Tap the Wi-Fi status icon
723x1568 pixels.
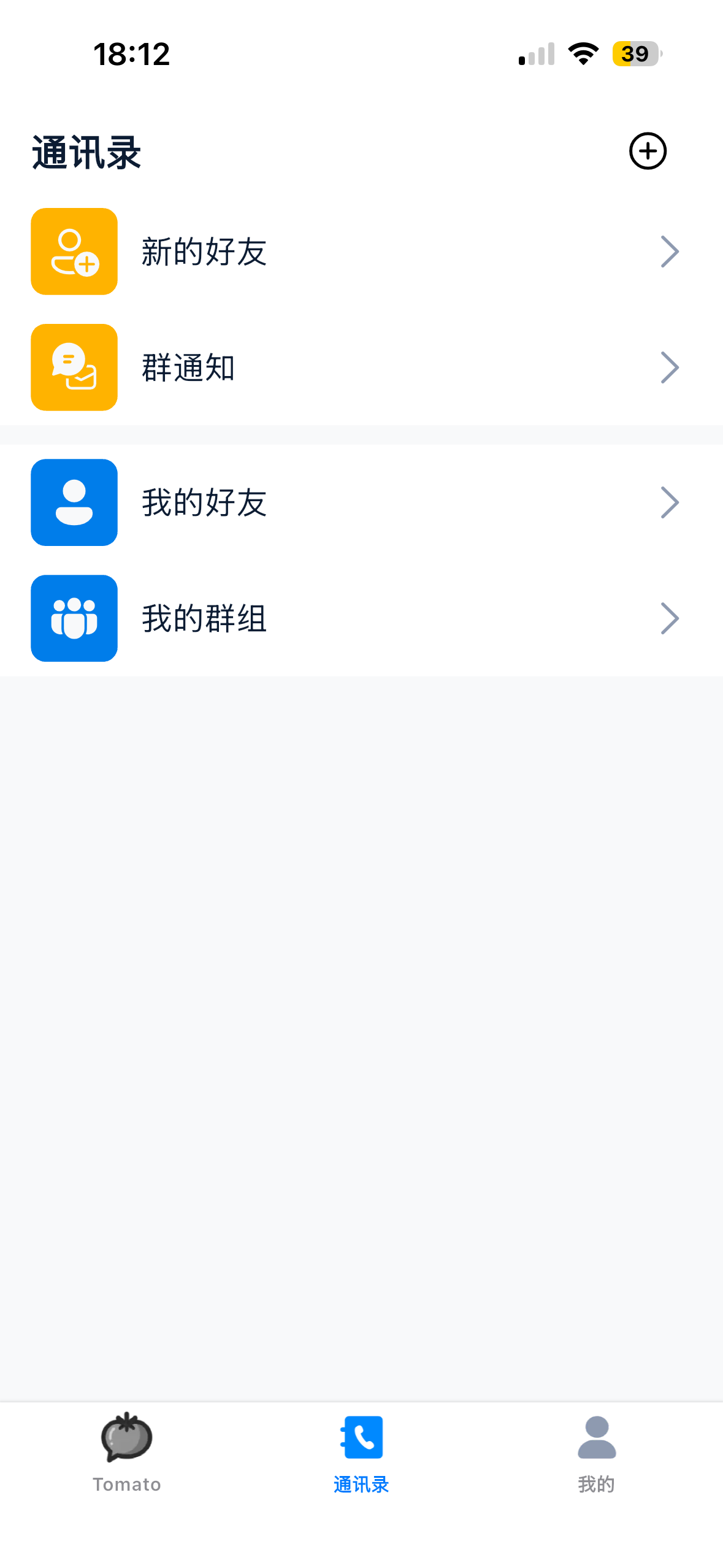pos(583,54)
